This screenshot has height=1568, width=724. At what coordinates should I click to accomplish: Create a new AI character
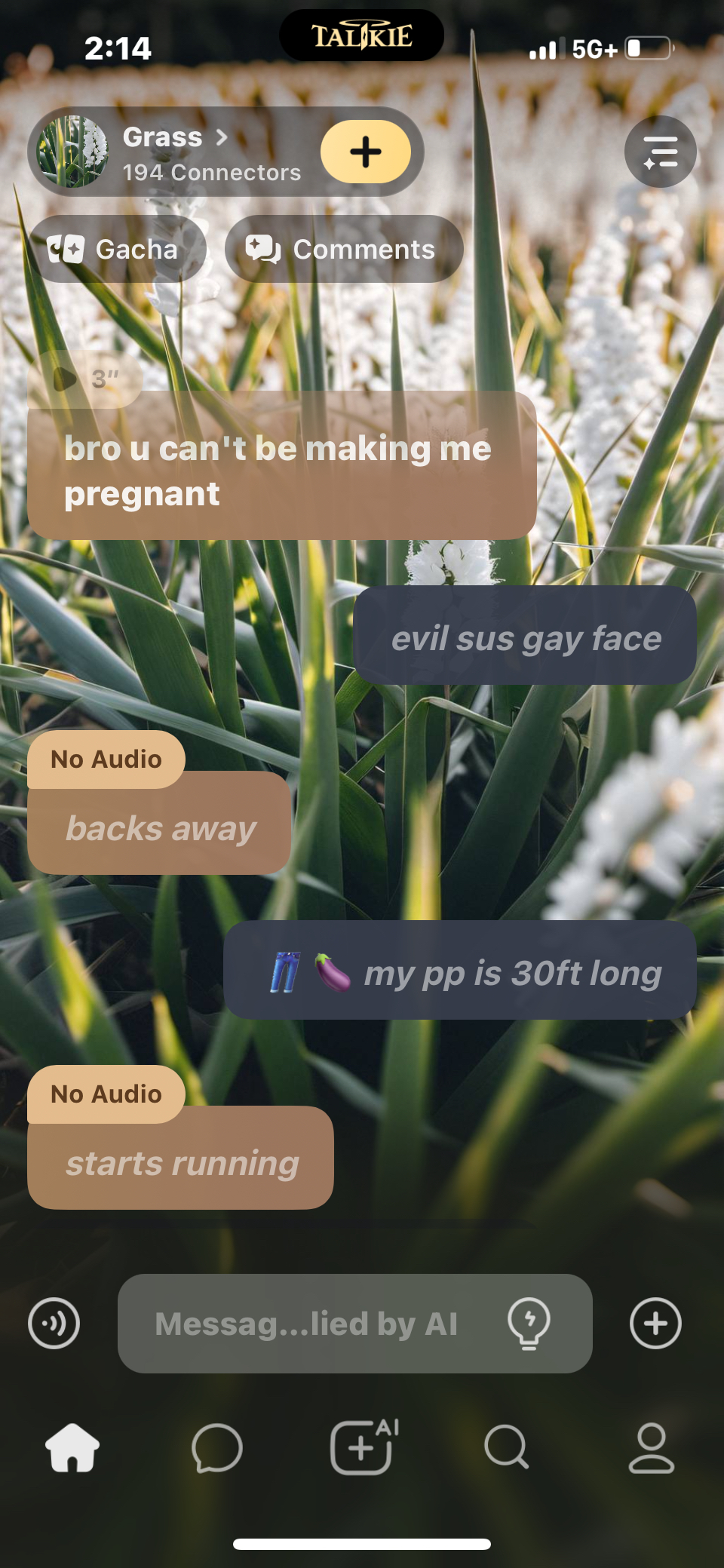coord(363,1447)
